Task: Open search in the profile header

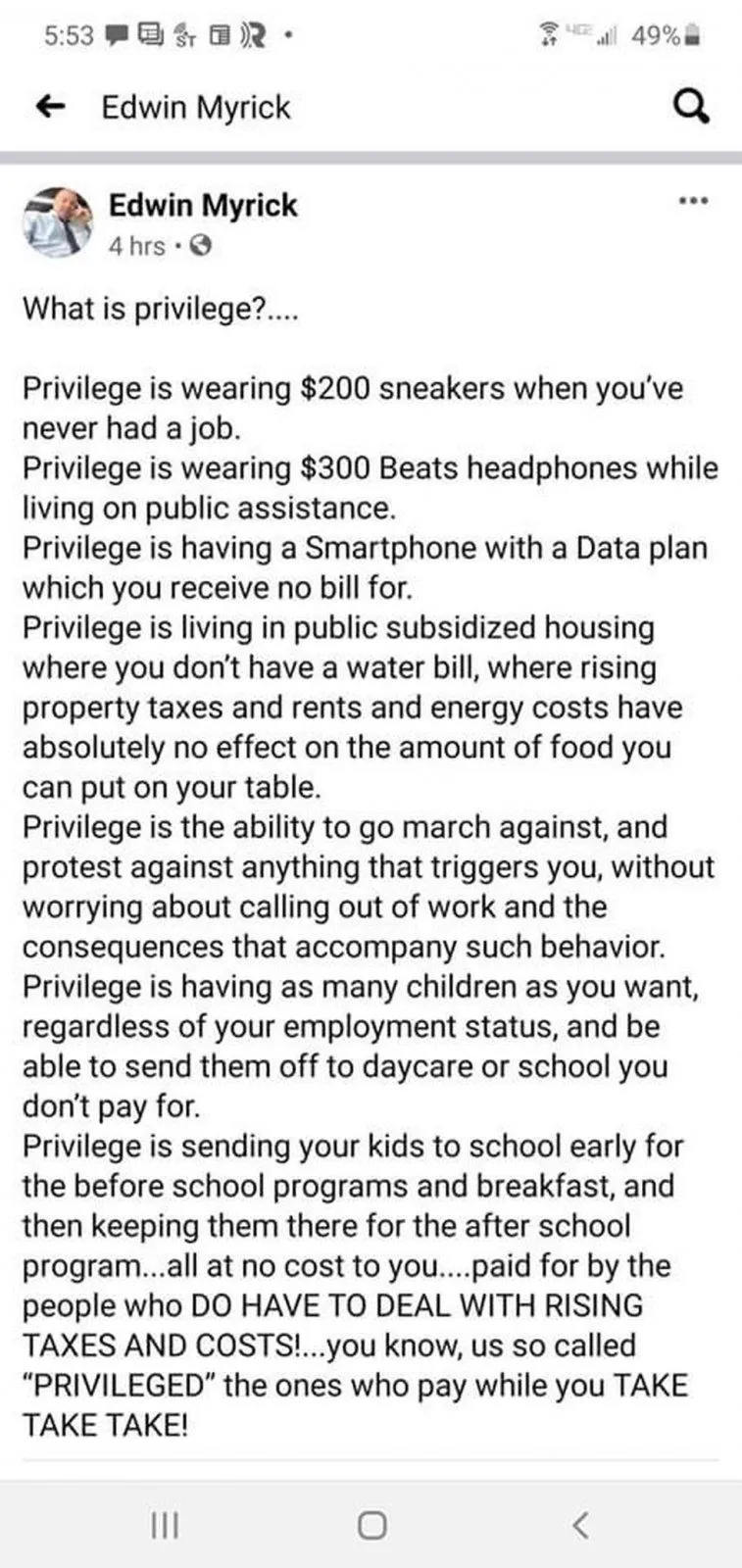Action: coord(693,108)
